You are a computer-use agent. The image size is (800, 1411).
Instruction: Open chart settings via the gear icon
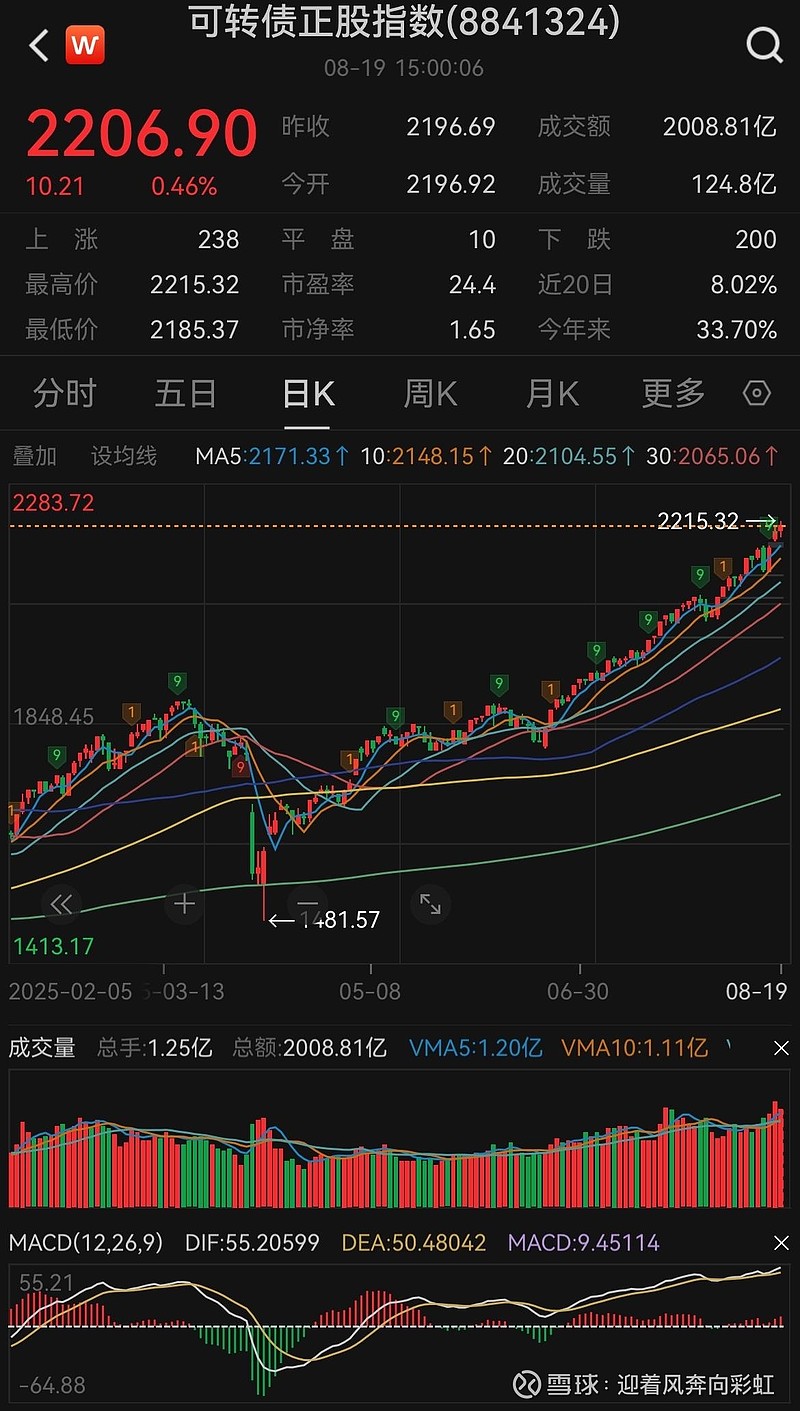[x=757, y=394]
